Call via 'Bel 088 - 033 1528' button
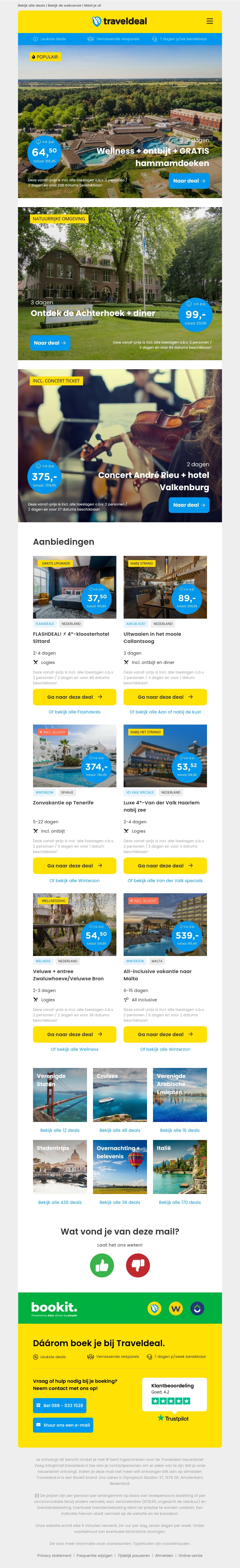Image resolution: width=240 pixels, height=1568 pixels. (x=60, y=1406)
